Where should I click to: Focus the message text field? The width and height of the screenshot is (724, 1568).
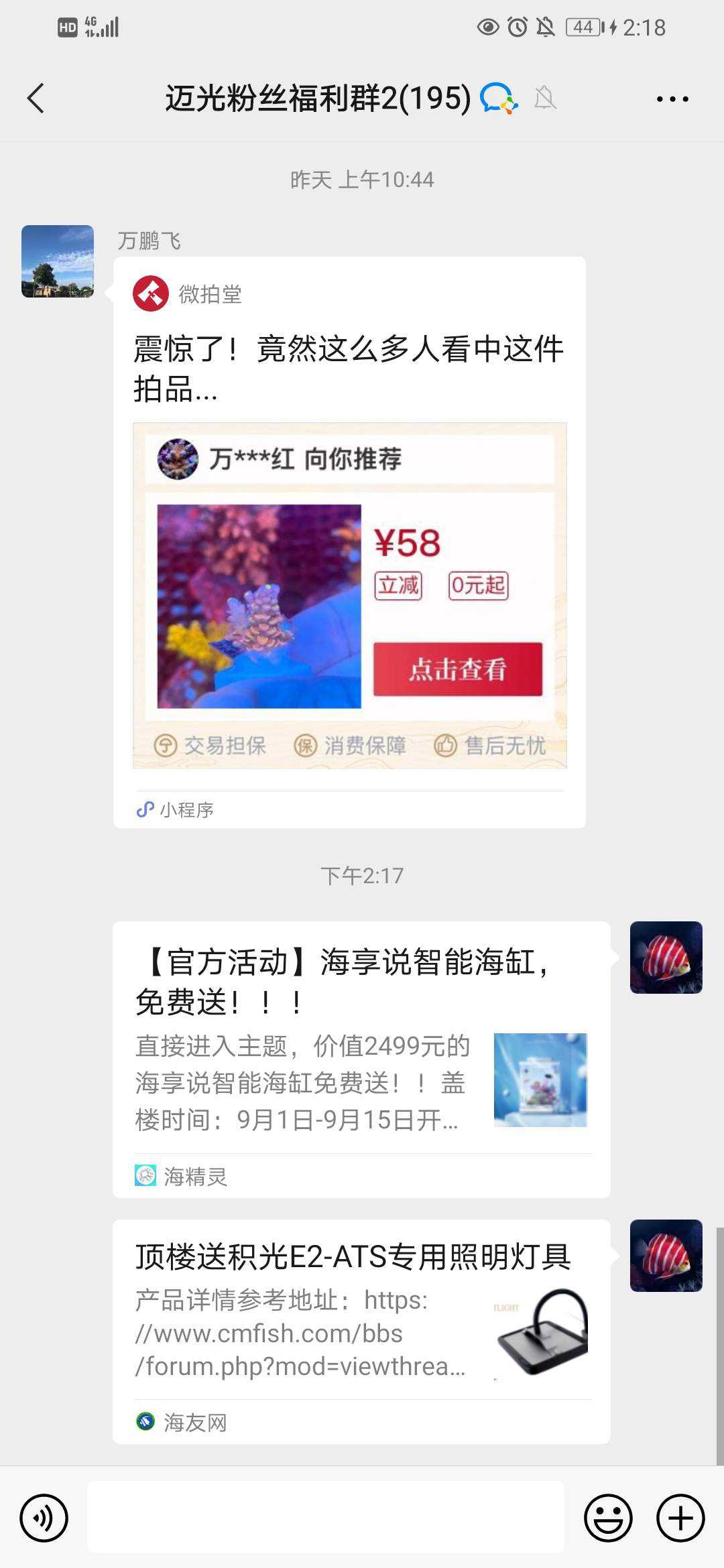click(x=326, y=1518)
